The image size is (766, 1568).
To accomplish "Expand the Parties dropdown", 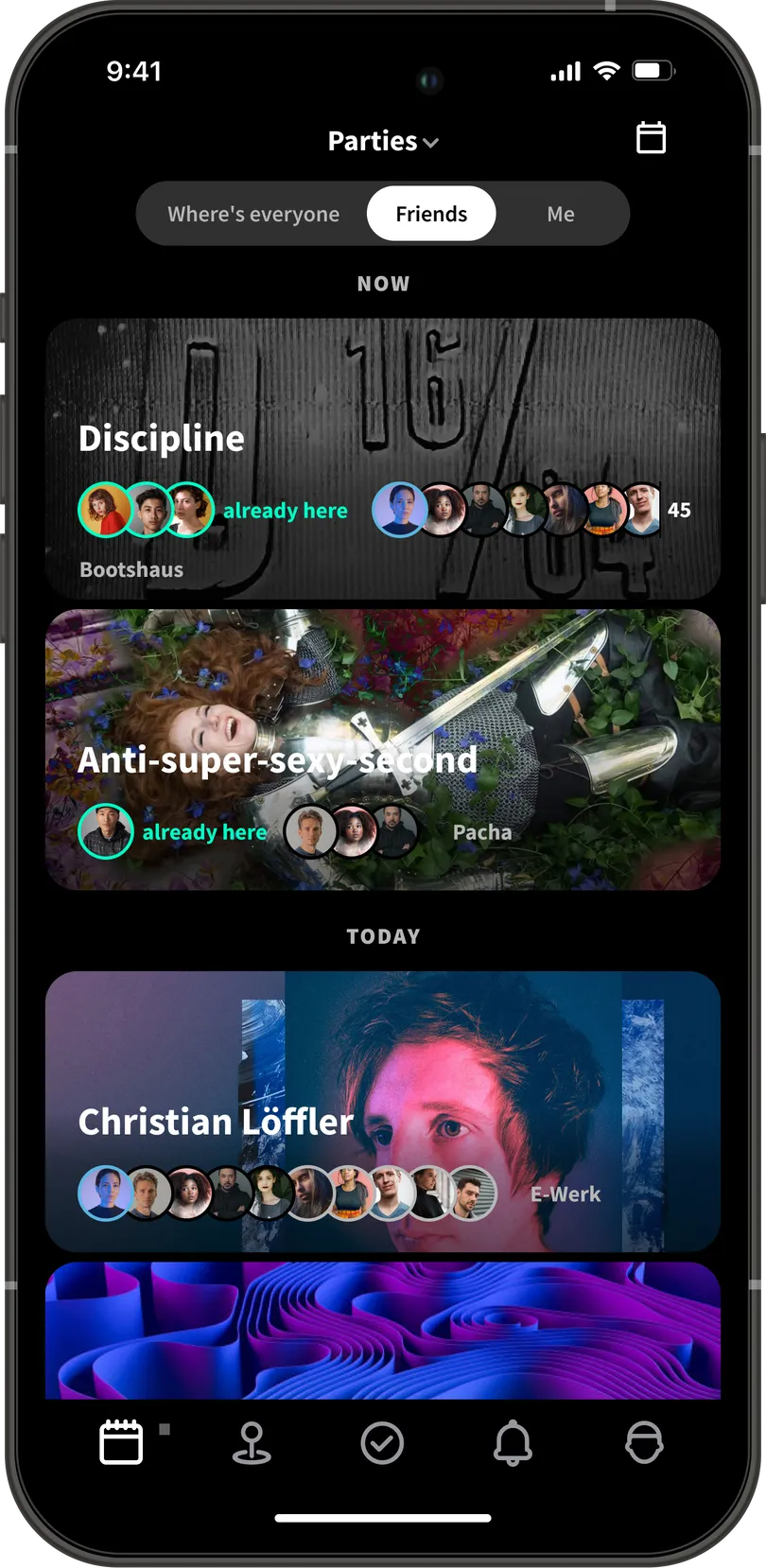I will (x=383, y=141).
